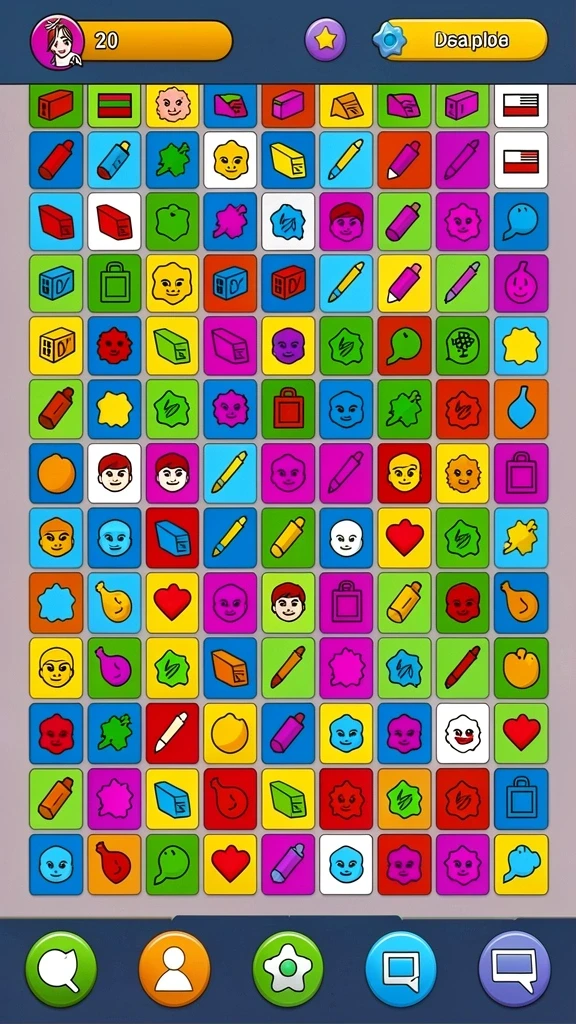Open the light blue chat tab
576x1024 pixels.
click(401, 969)
